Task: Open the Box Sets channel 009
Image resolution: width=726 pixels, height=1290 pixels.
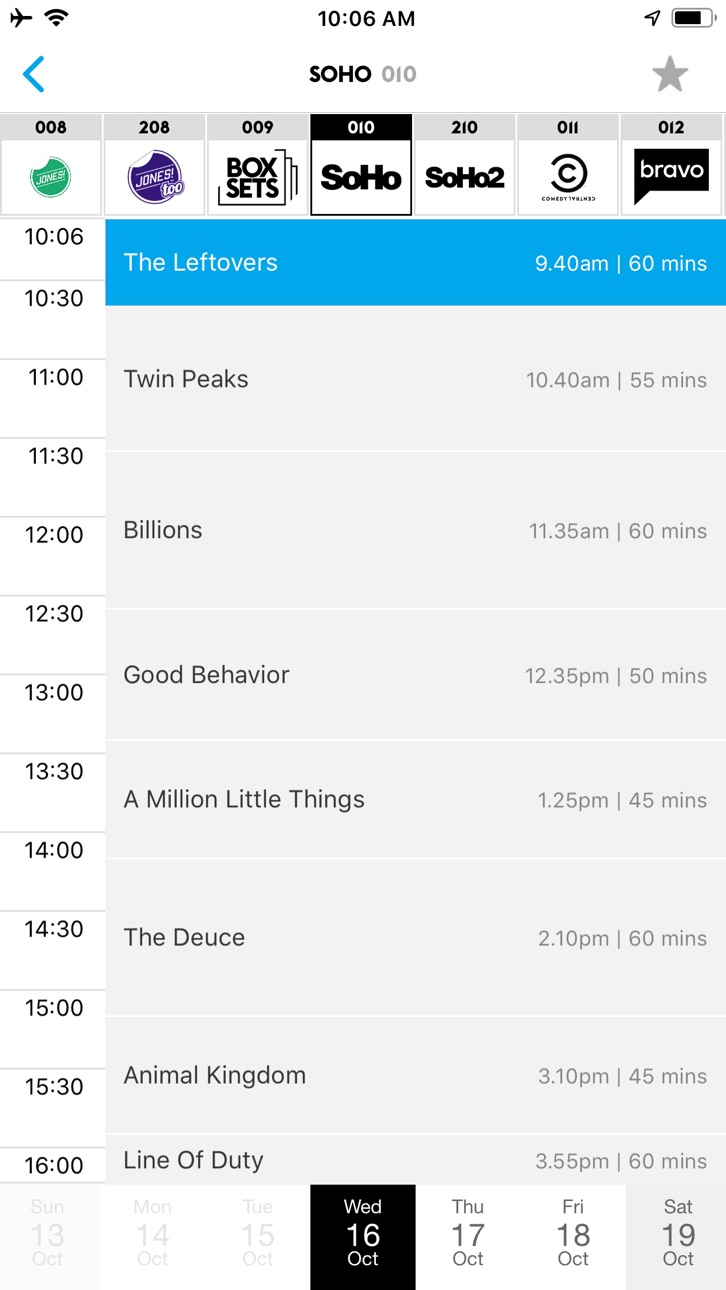Action: 257,165
